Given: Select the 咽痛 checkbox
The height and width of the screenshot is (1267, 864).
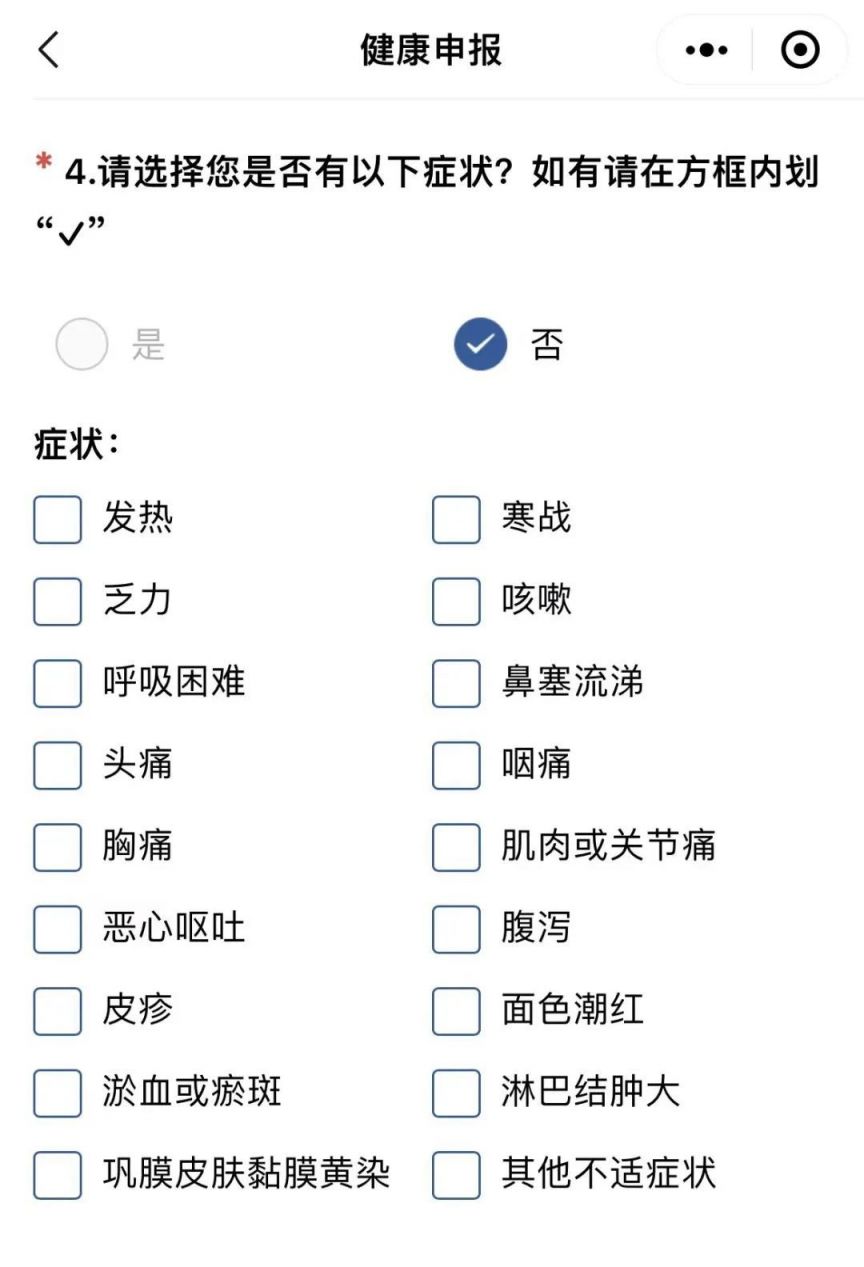Looking at the screenshot, I should [x=456, y=766].
